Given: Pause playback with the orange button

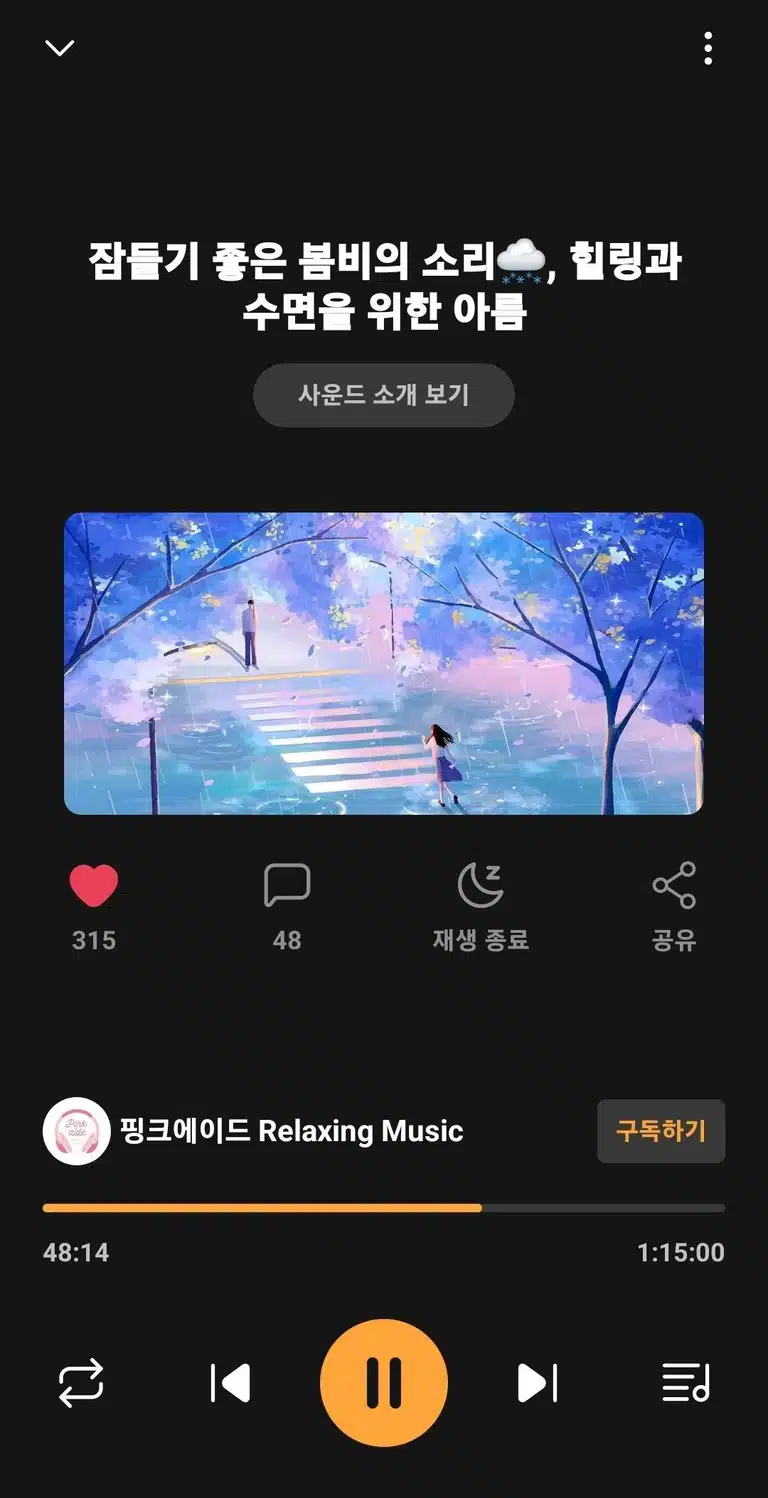Looking at the screenshot, I should pyautogui.click(x=384, y=1383).
